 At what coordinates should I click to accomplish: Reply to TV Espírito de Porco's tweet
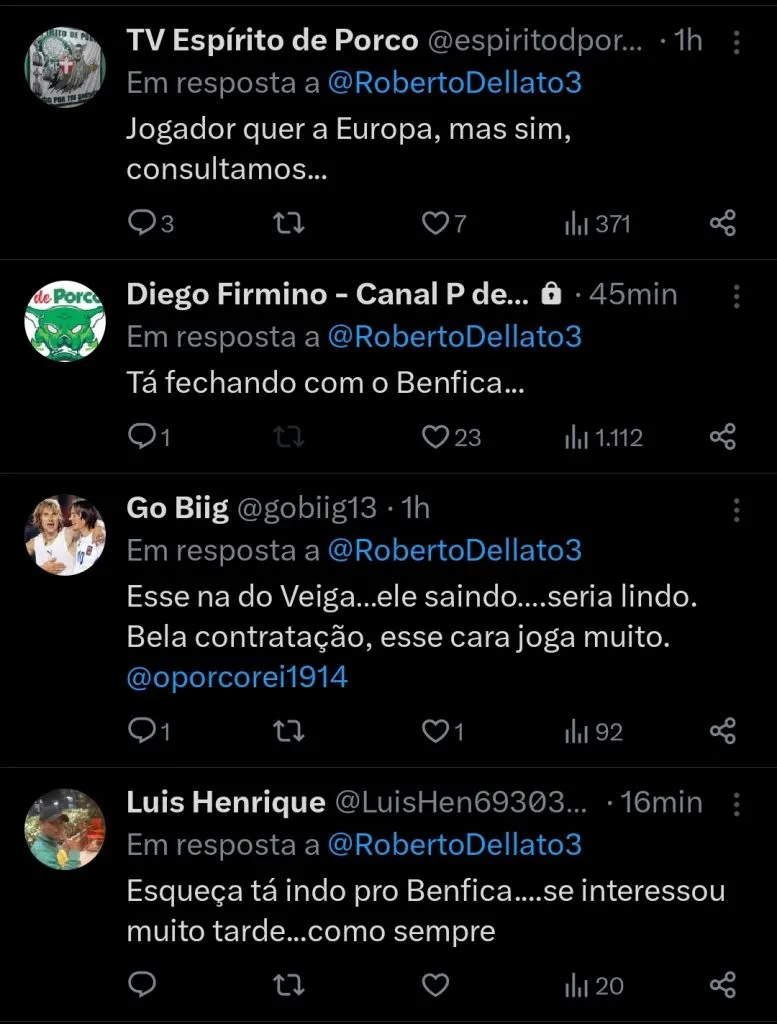[142, 223]
